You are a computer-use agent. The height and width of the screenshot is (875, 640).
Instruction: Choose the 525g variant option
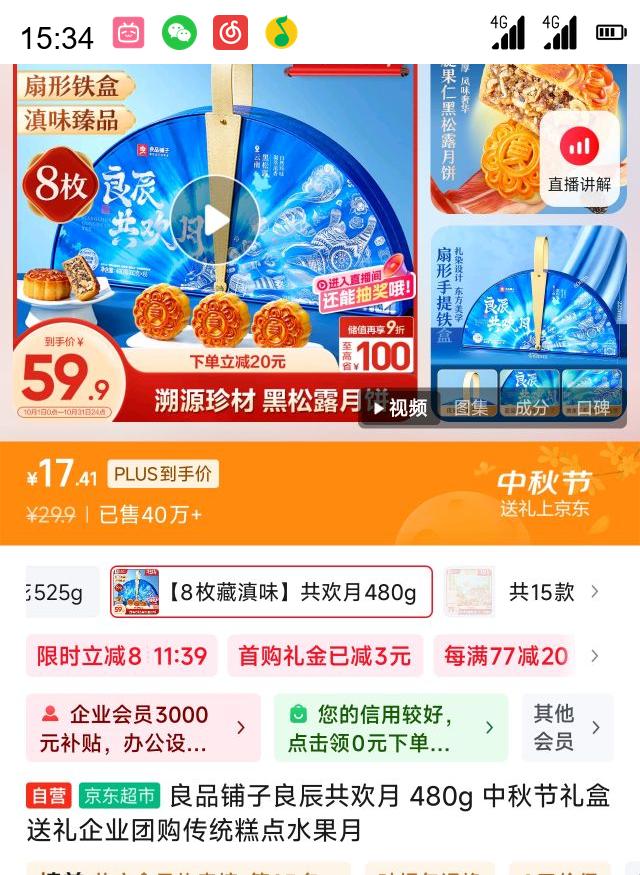pyautogui.click(x=60, y=592)
